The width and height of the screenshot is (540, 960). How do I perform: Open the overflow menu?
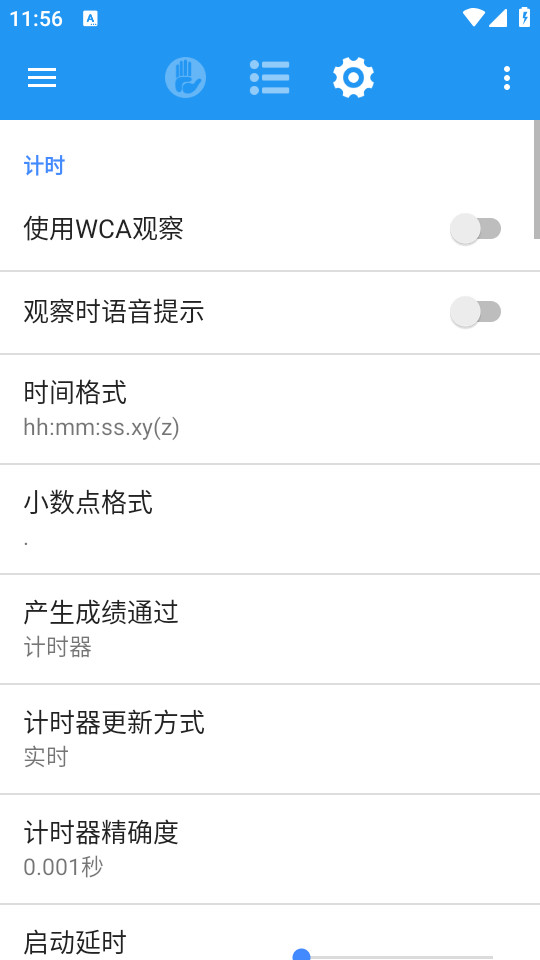pyautogui.click(x=506, y=78)
